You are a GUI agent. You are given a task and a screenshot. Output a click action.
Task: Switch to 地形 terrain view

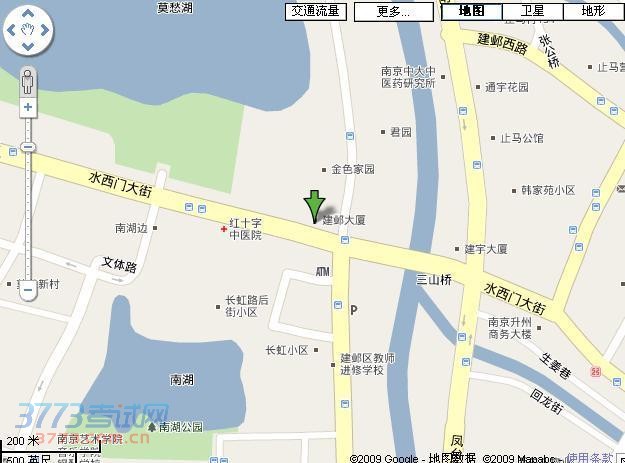[593, 12]
